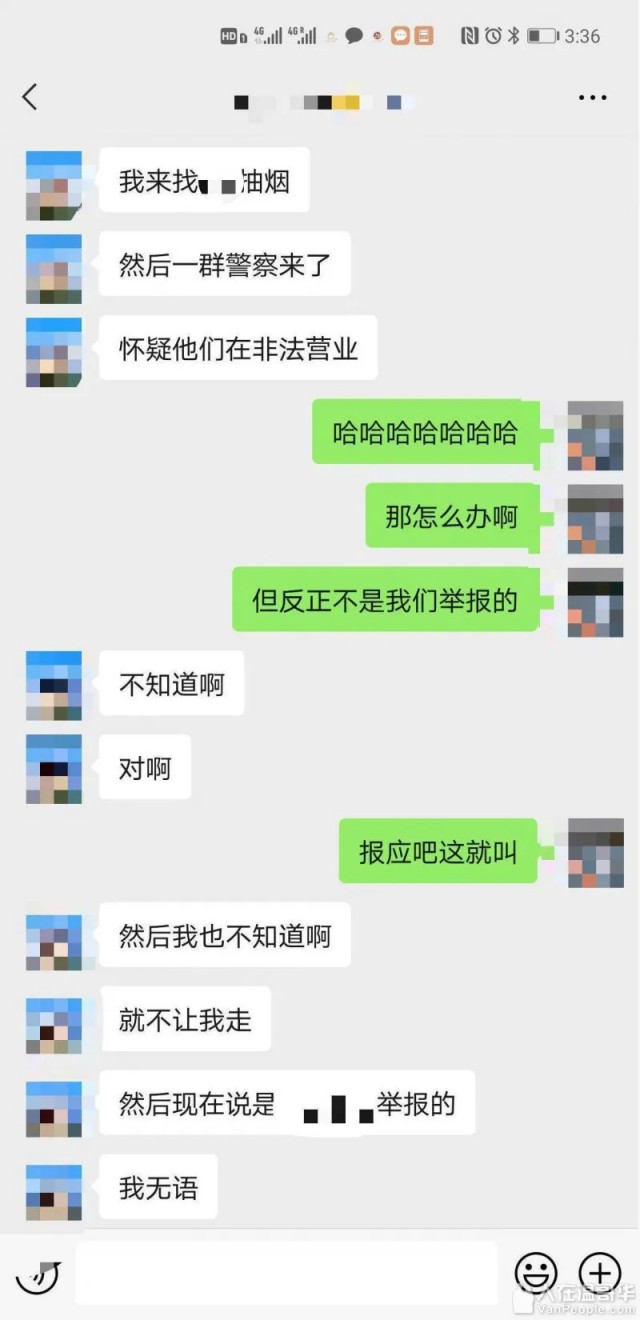This screenshot has width=640, height=1320.
Task: Open the three-dot chat options menu
Action: click(x=592, y=98)
